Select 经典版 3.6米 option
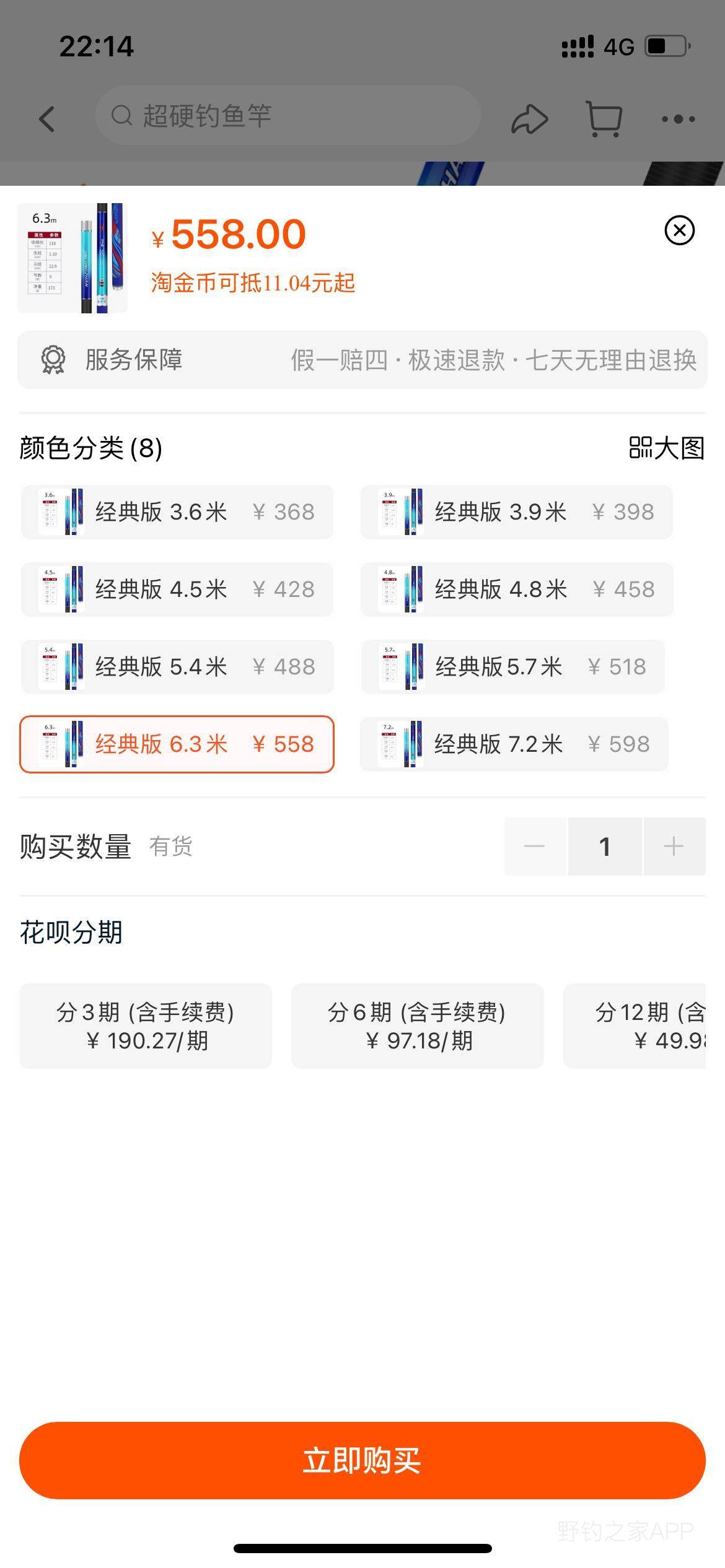 click(177, 512)
